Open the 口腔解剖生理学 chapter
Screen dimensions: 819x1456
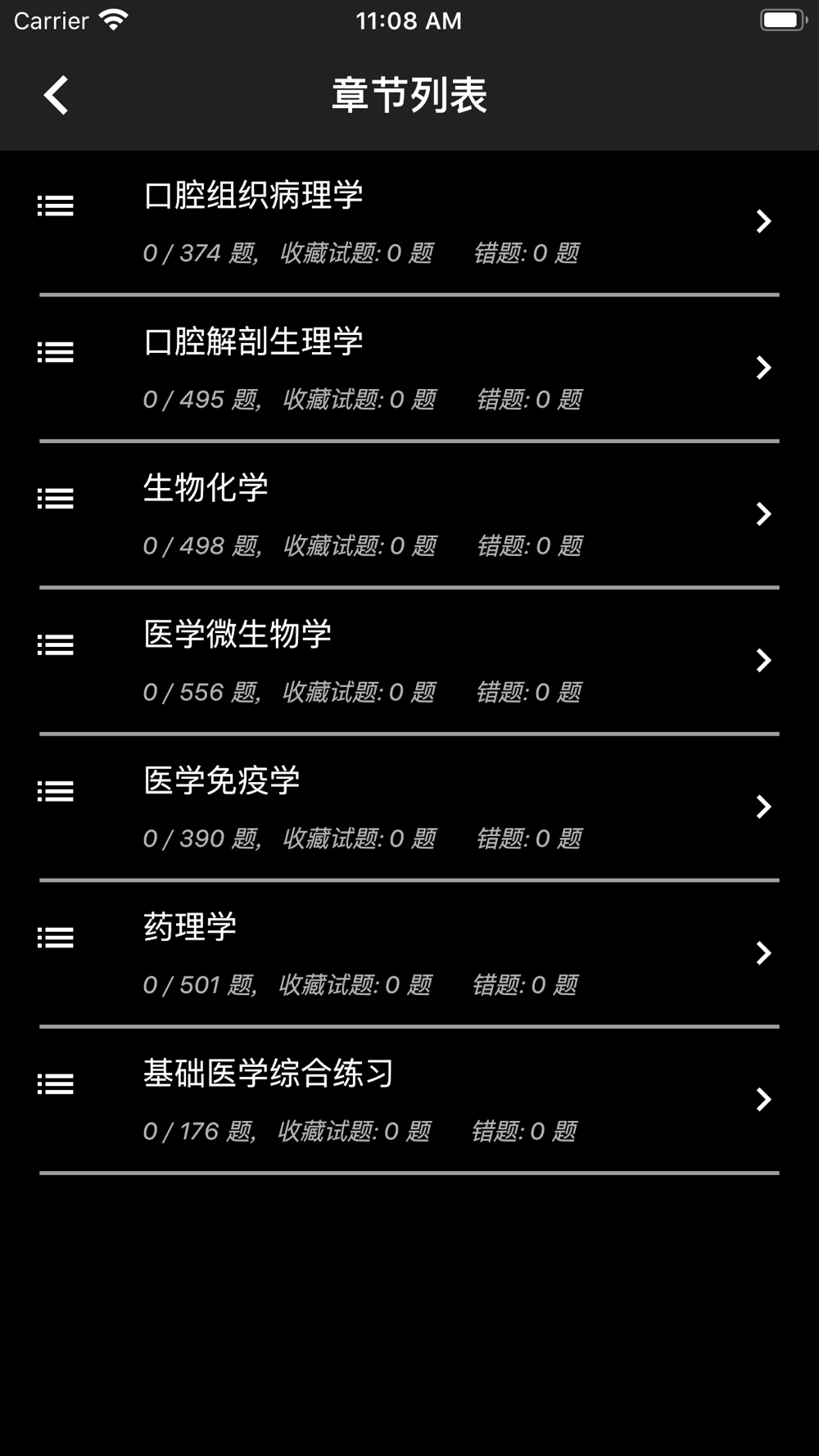409,369
